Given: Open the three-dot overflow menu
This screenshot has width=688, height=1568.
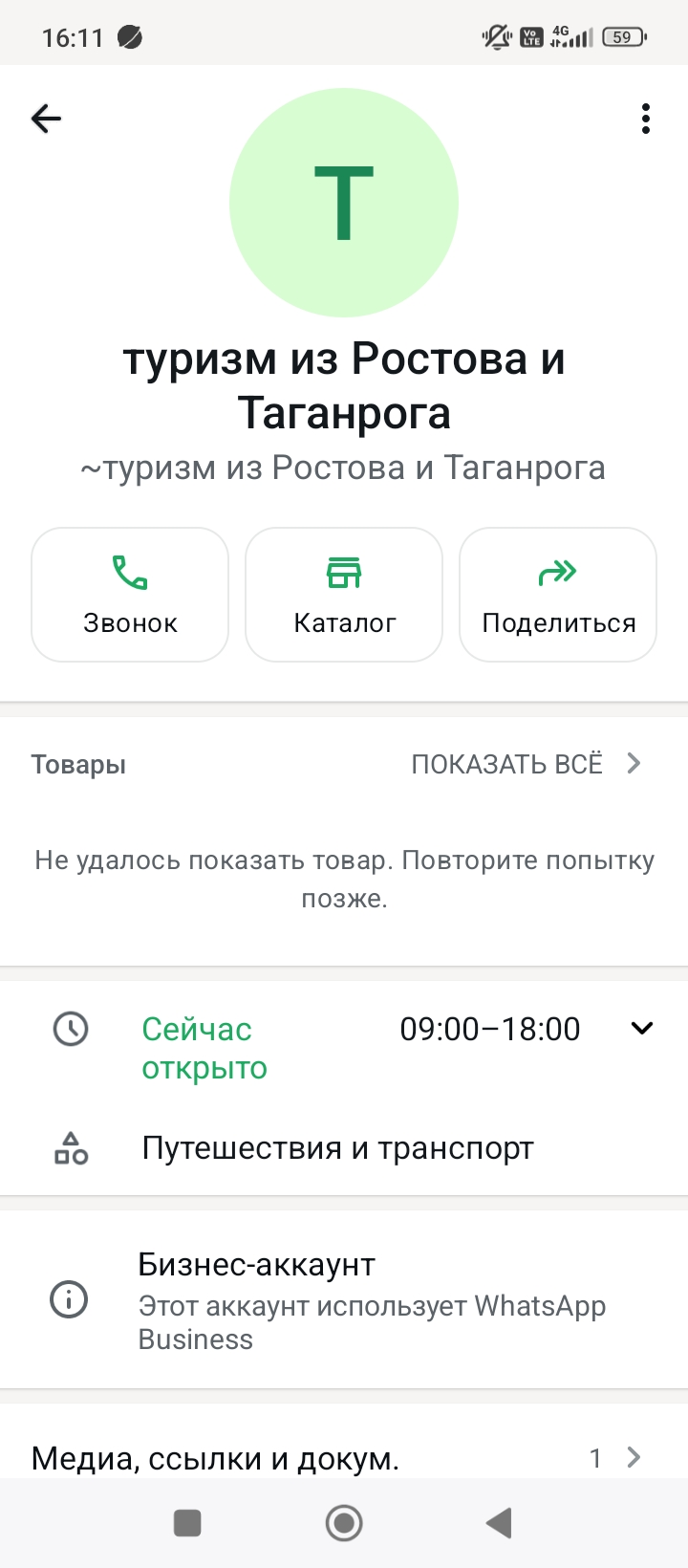Looking at the screenshot, I should tap(646, 119).
